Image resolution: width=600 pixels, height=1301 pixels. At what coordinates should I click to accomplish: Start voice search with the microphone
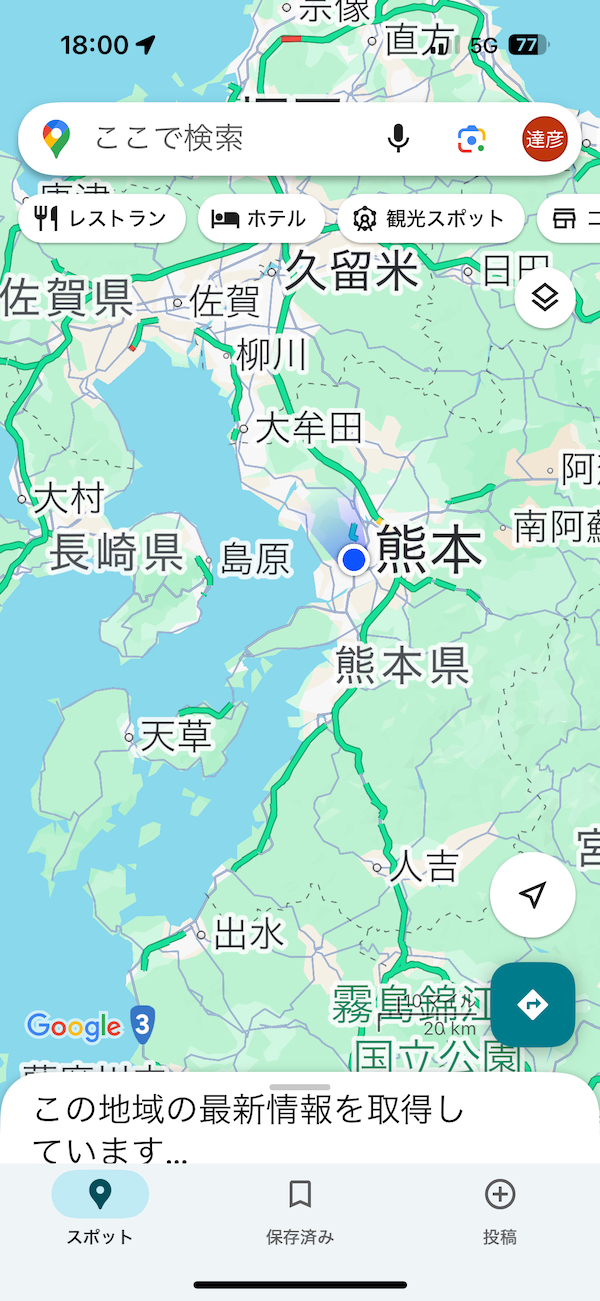pyautogui.click(x=398, y=138)
